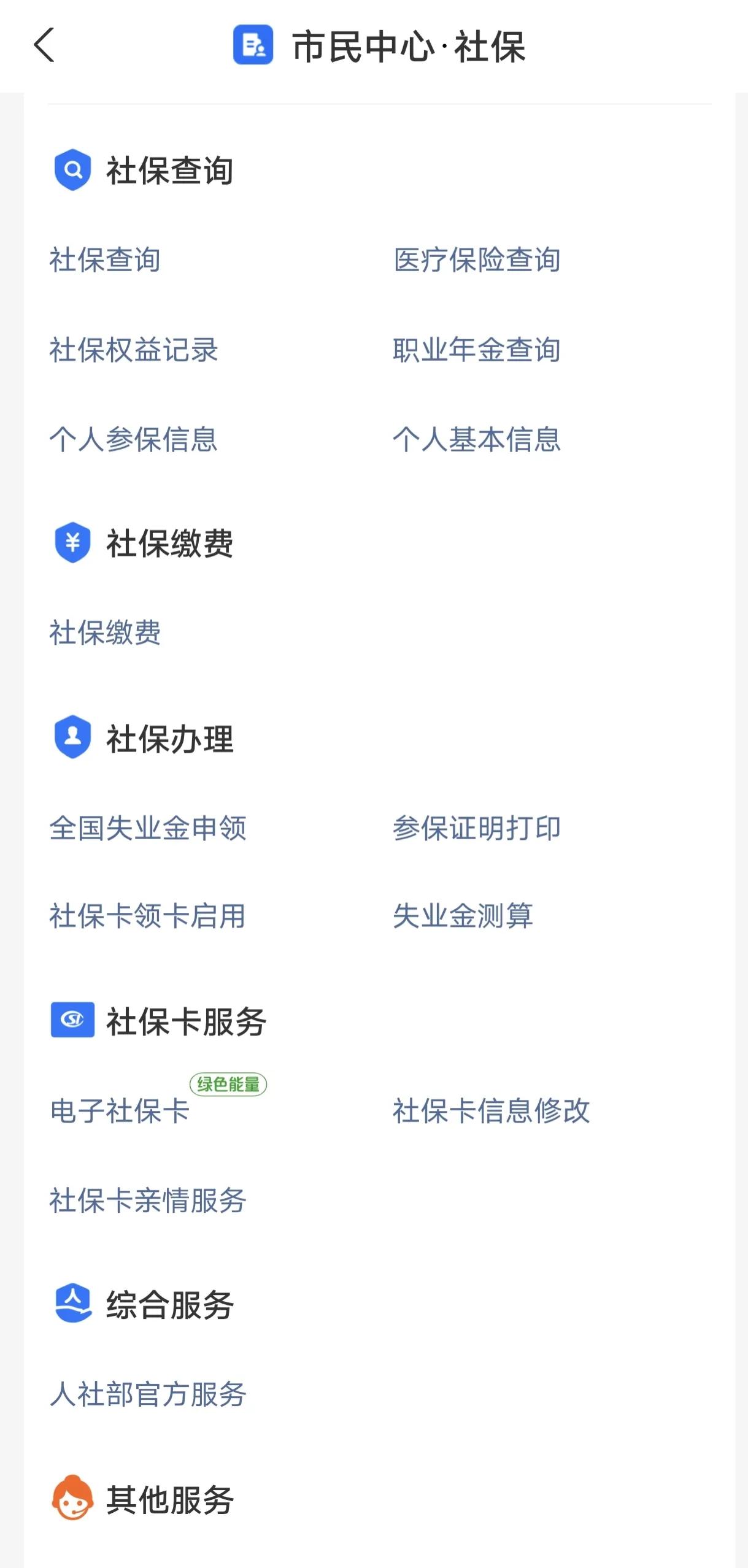Open 社保权益记录
Image resolution: width=748 pixels, height=1568 pixels.
pyautogui.click(x=134, y=350)
